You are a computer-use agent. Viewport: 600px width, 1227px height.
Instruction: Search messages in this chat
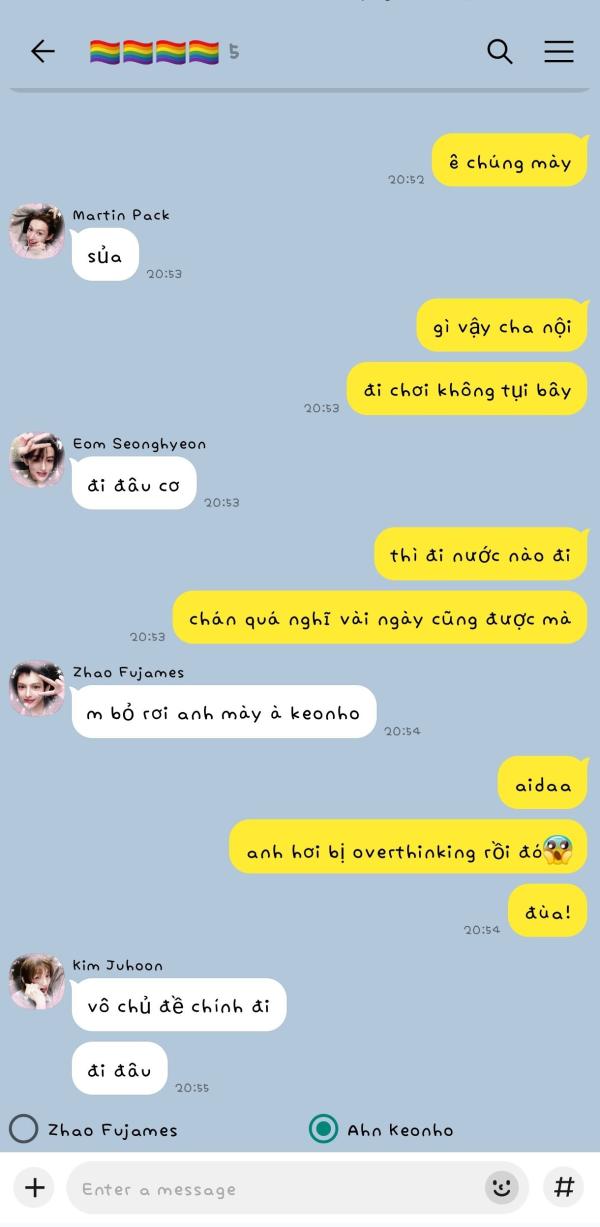tap(499, 51)
